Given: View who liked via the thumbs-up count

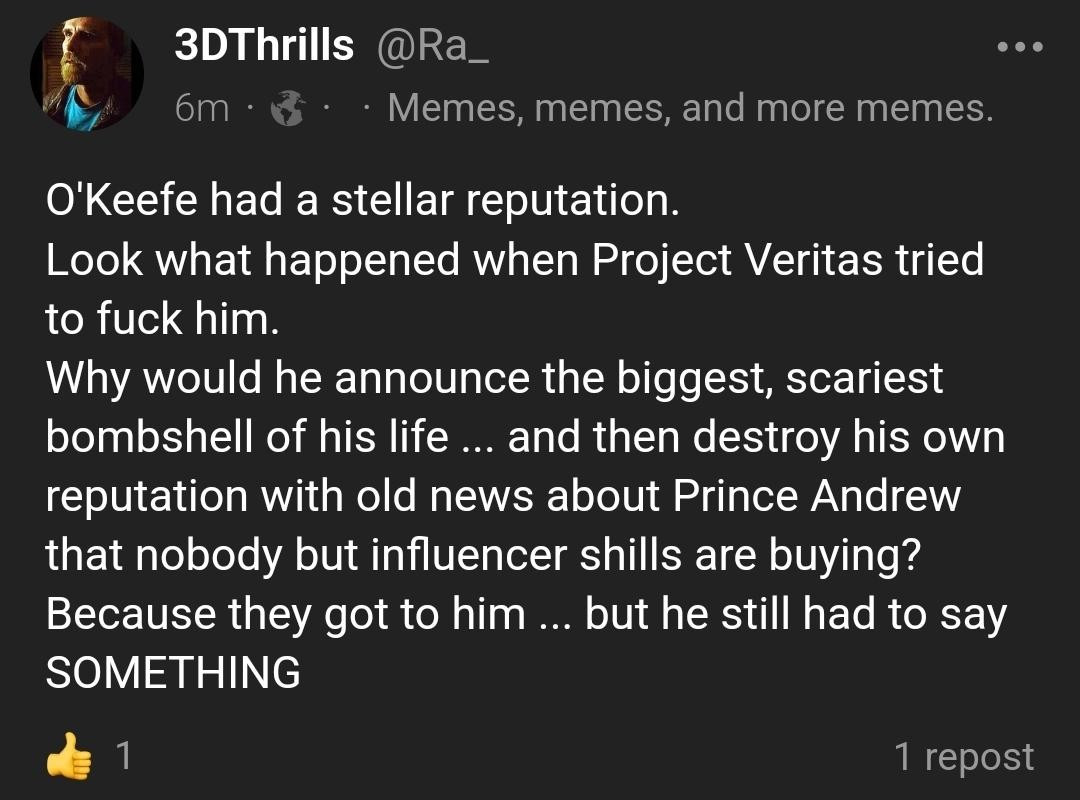Looking at the screenshot, I should pyautogui.click(x=123, y=755).
